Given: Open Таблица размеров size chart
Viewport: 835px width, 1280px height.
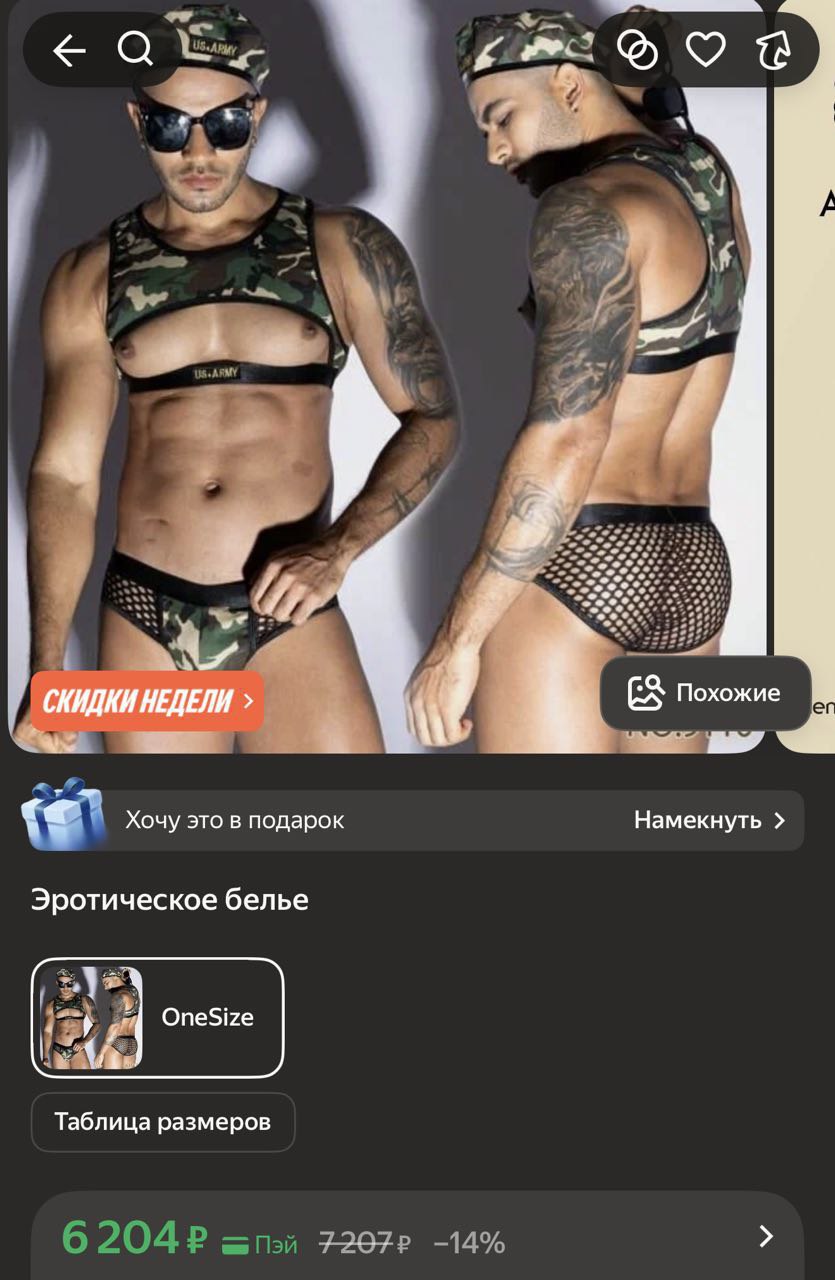Looking at the screenshot, I should (x=163, y=1122).
